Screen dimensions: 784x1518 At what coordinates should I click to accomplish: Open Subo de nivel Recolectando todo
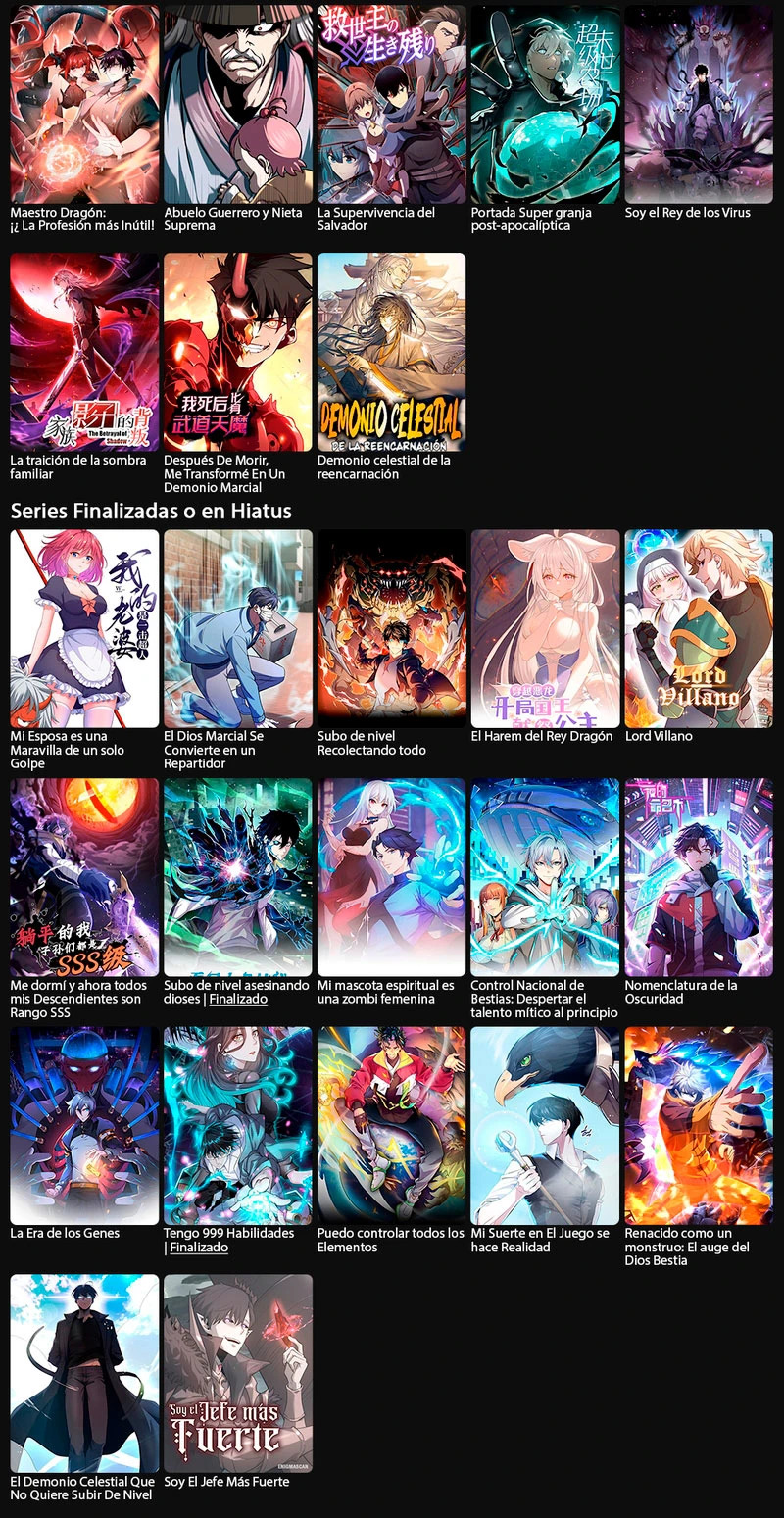[x=392, y=628]
